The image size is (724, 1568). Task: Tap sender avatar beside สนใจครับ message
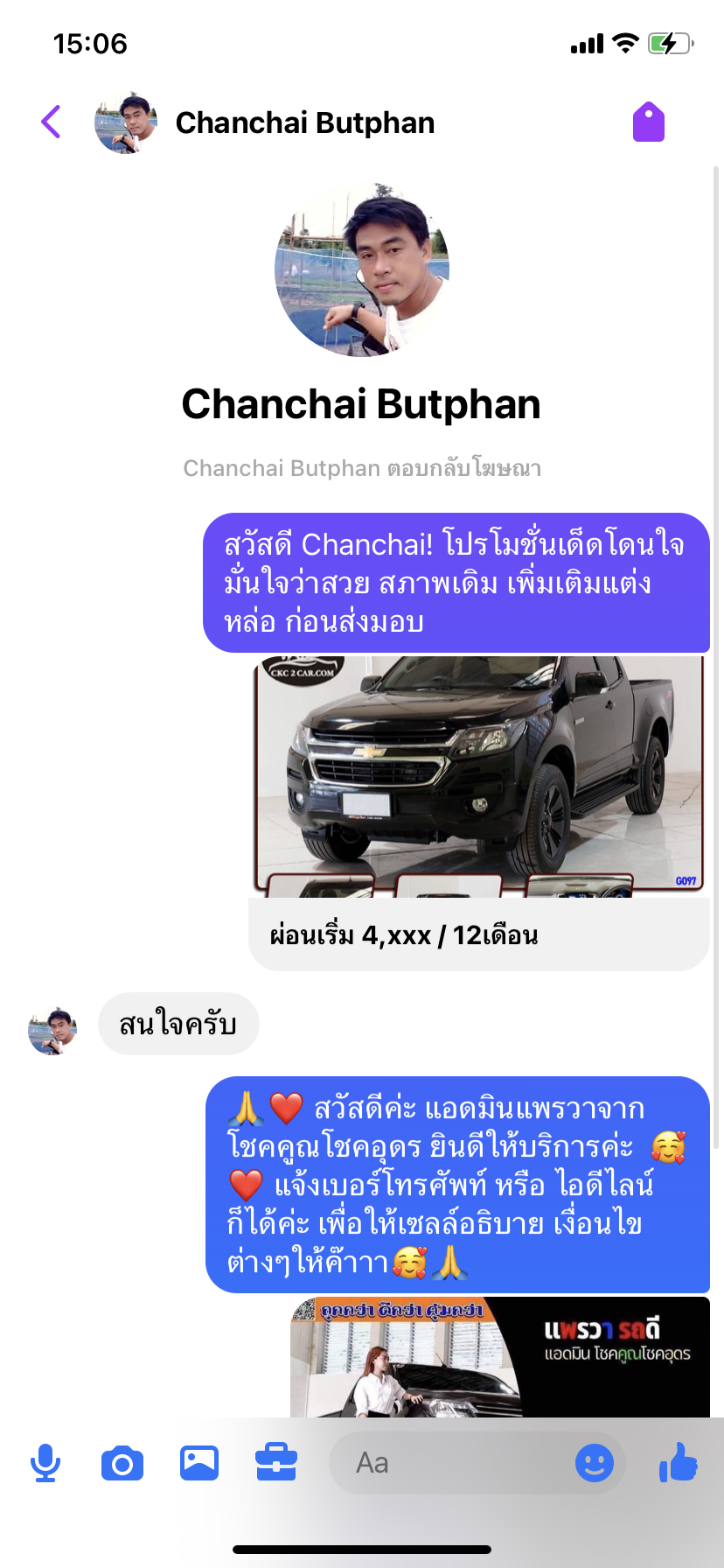[x=52, y=1030]
